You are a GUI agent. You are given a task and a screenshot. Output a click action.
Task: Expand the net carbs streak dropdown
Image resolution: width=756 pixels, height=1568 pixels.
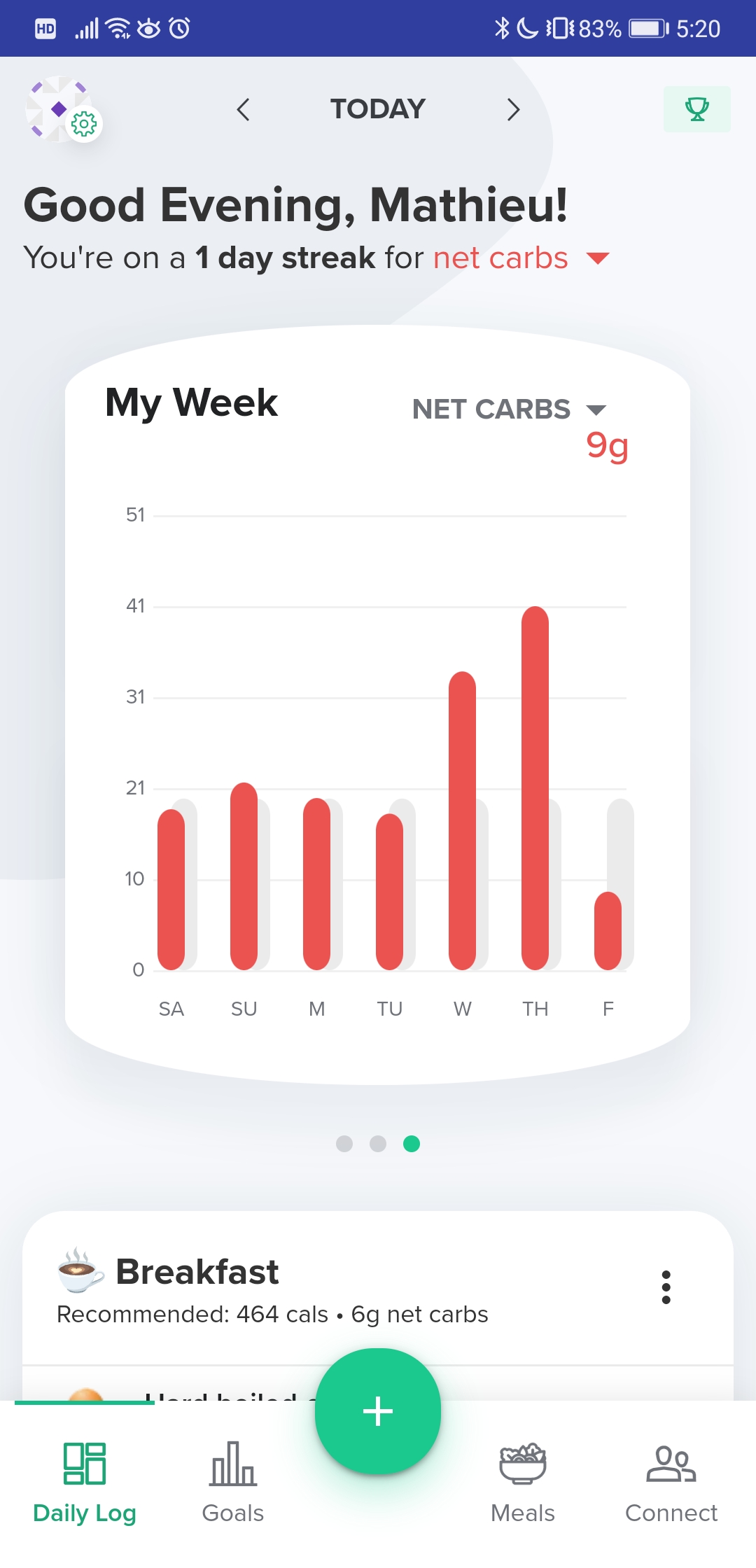[x=598, y=258]
